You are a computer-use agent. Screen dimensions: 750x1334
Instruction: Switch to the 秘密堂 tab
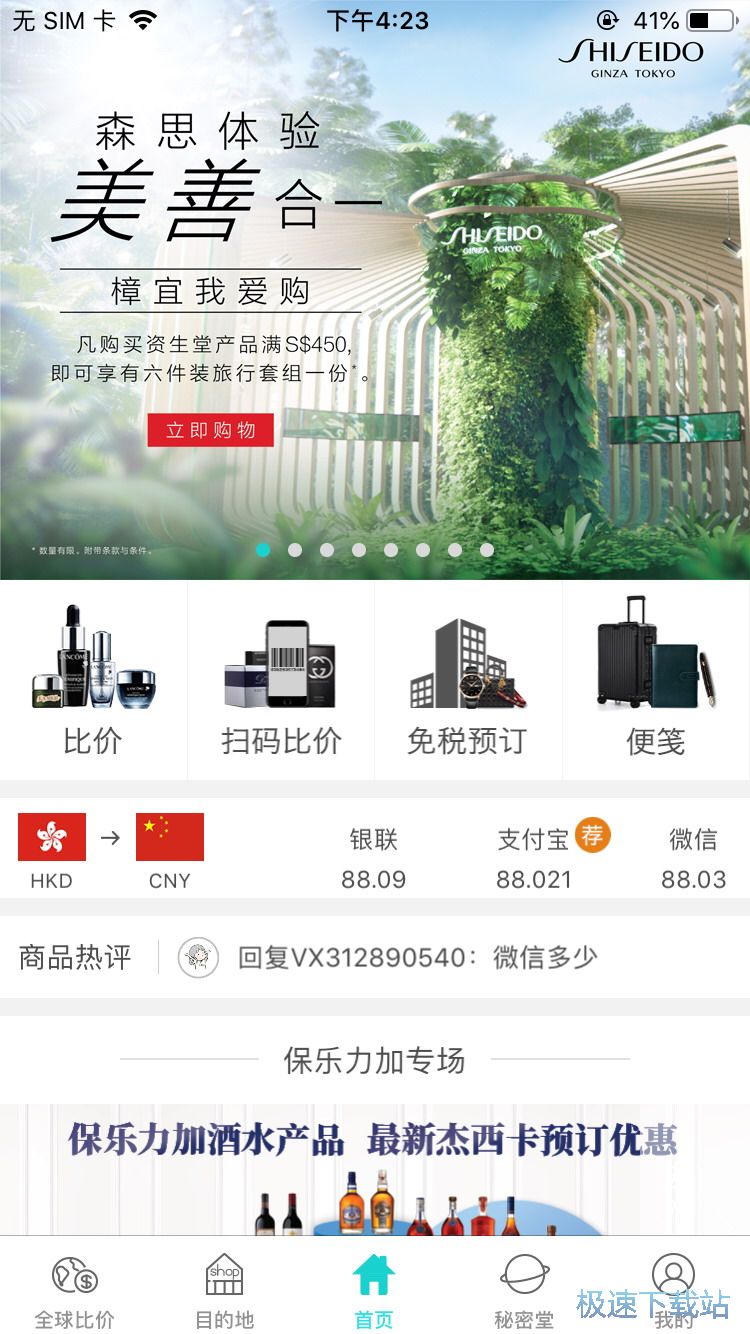tap(524, 1290)
